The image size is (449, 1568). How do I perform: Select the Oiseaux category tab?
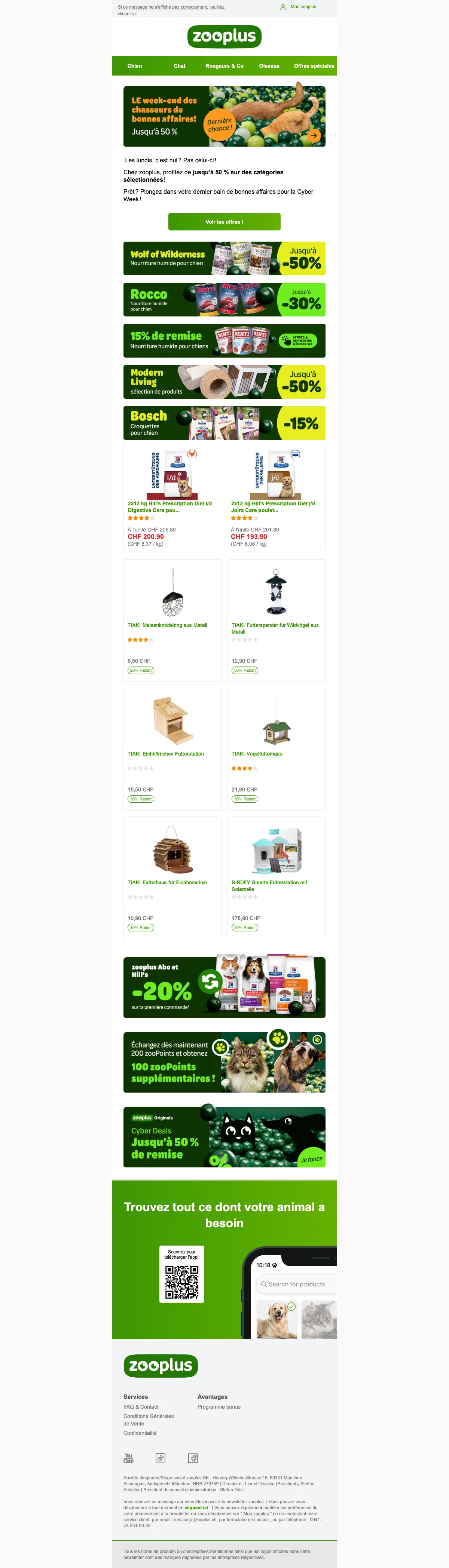(269, 66)
